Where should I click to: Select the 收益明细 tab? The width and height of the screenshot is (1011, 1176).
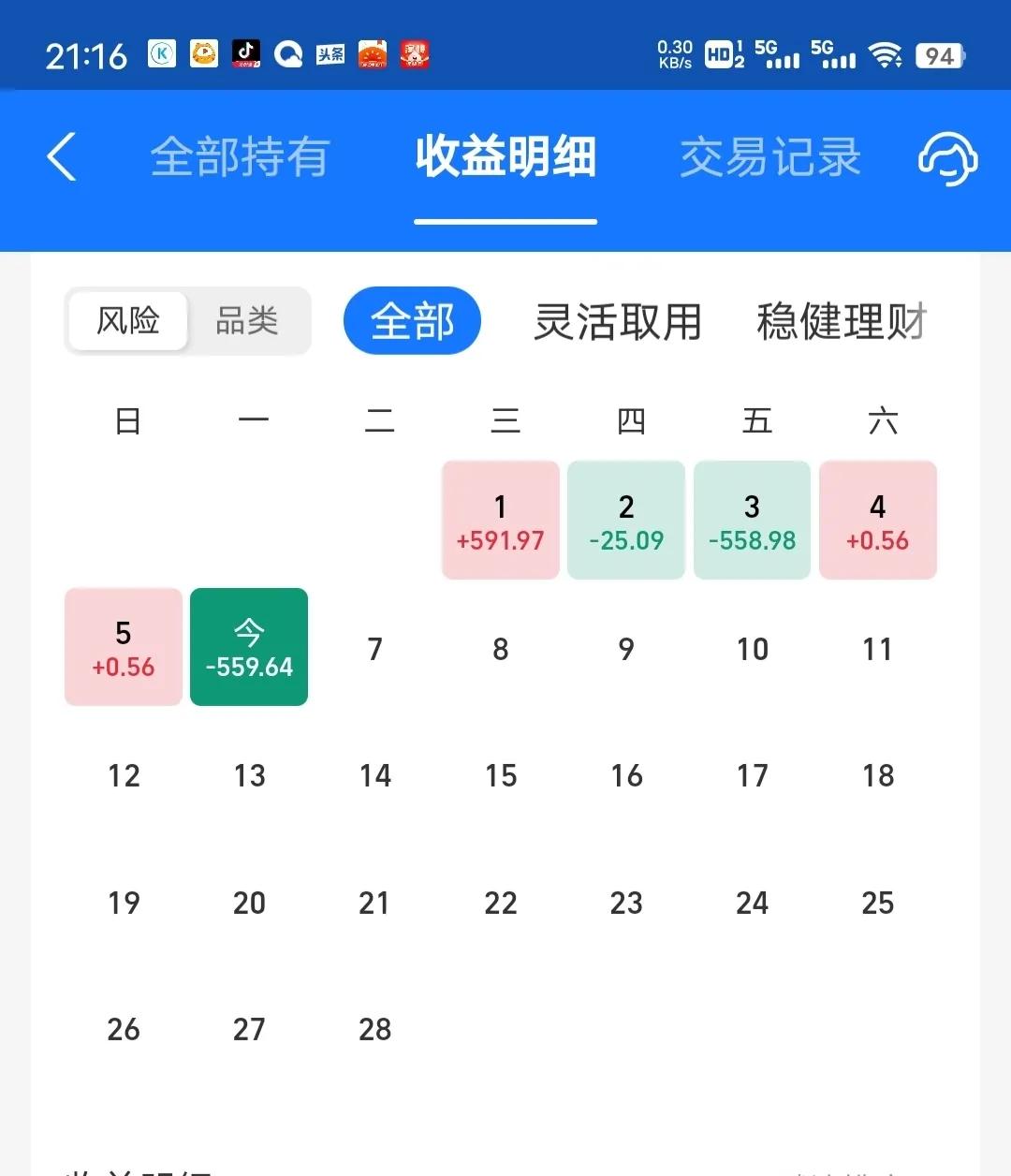pyautogui.click(x=505, y=156)
